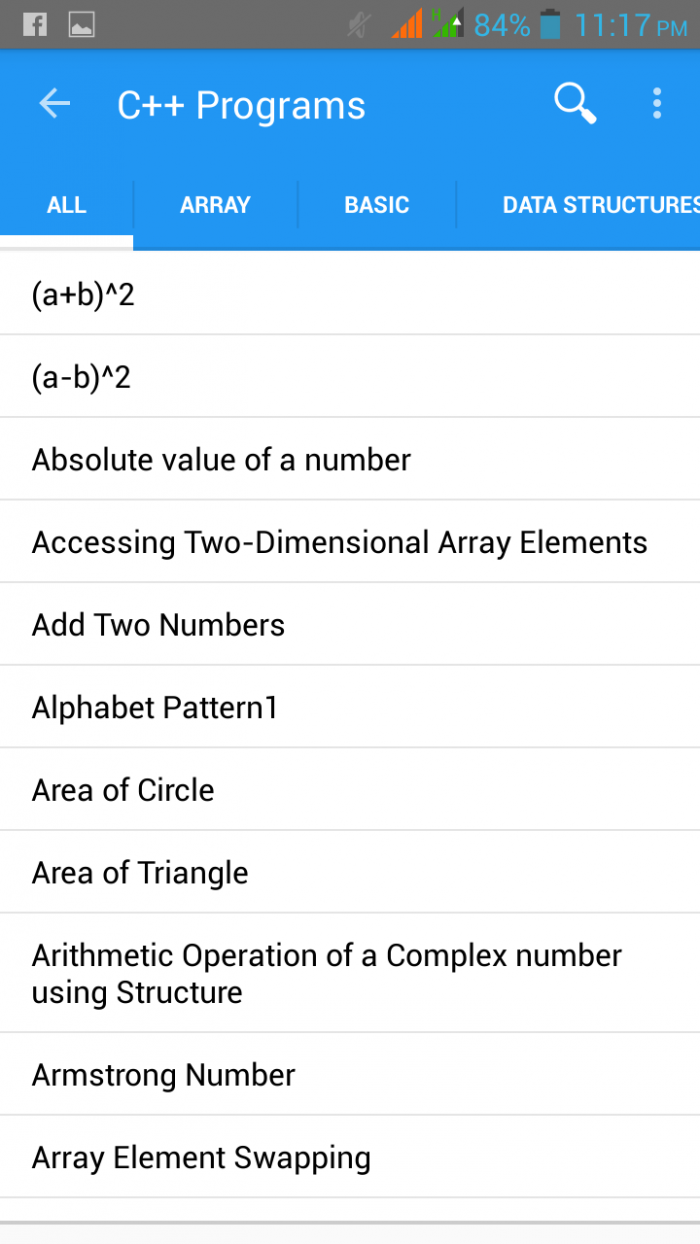Open the Armstrong Number program

click(350, 1075)
